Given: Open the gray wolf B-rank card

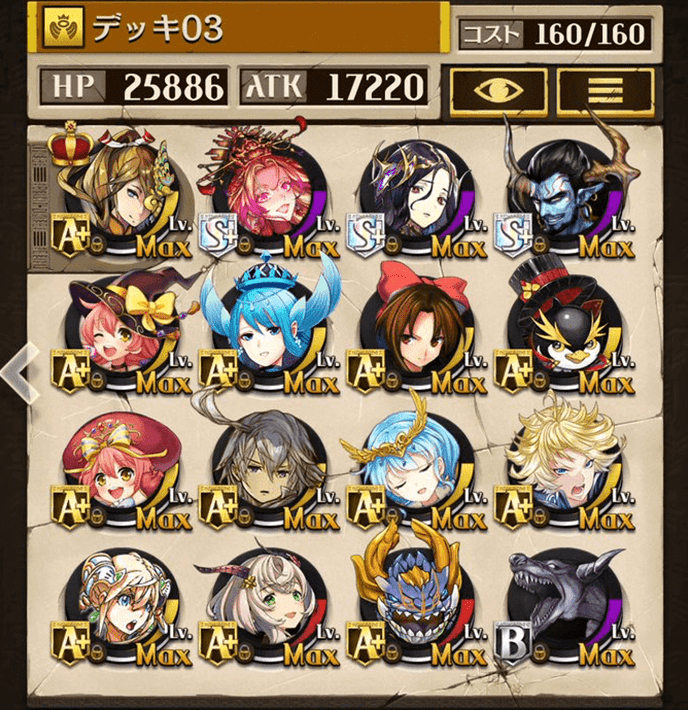Looking at the screenshot, I should point(565,610).
